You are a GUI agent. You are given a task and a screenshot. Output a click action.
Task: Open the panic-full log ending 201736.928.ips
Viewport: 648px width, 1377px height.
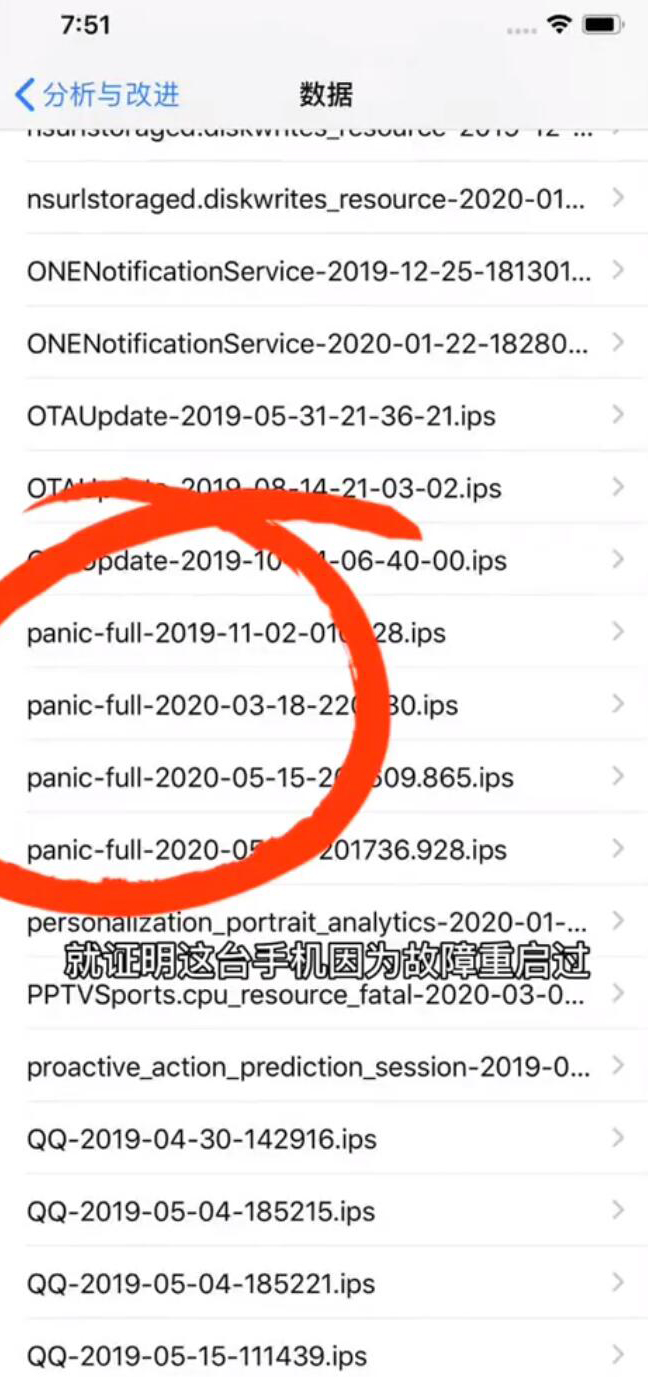324,850
